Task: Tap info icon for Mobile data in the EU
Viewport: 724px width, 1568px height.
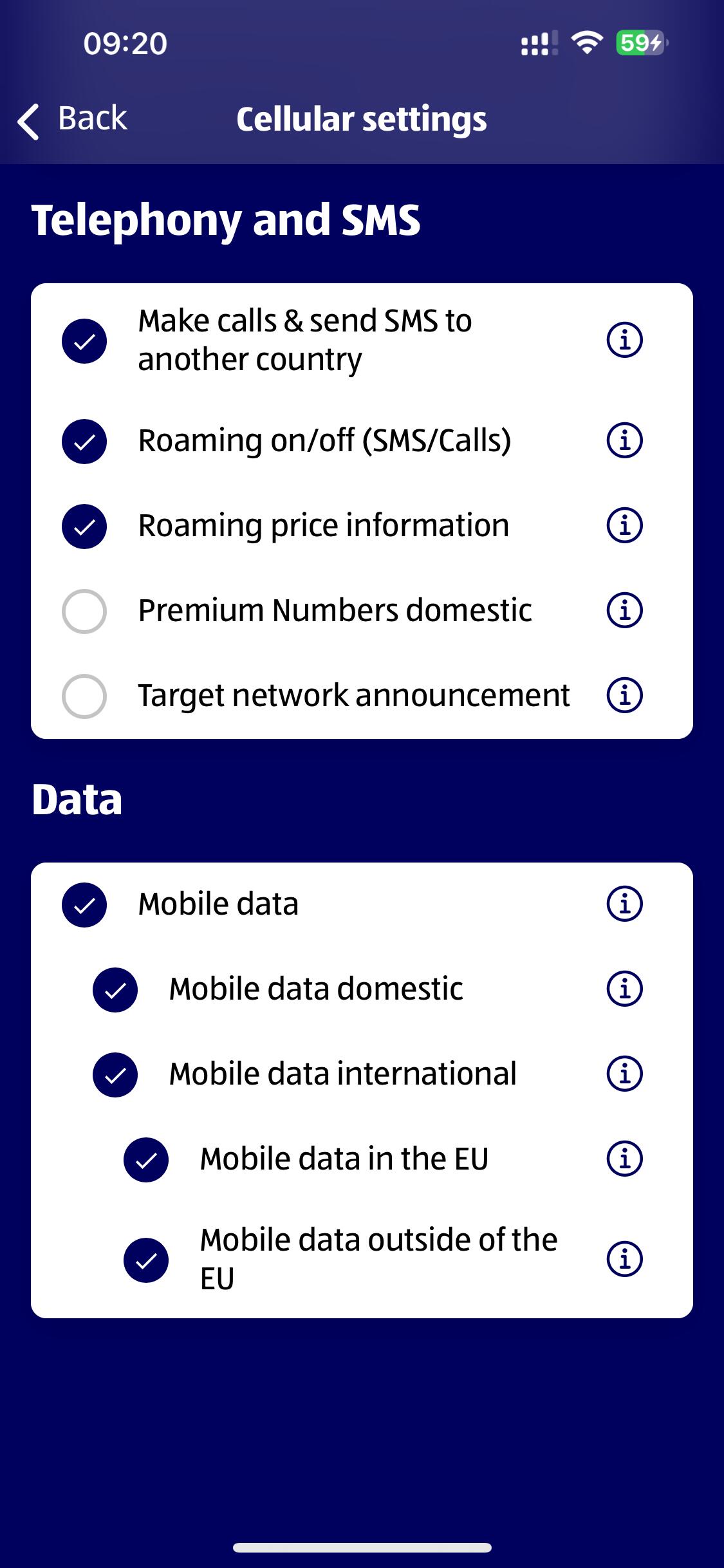Action: coord(624,1159)
